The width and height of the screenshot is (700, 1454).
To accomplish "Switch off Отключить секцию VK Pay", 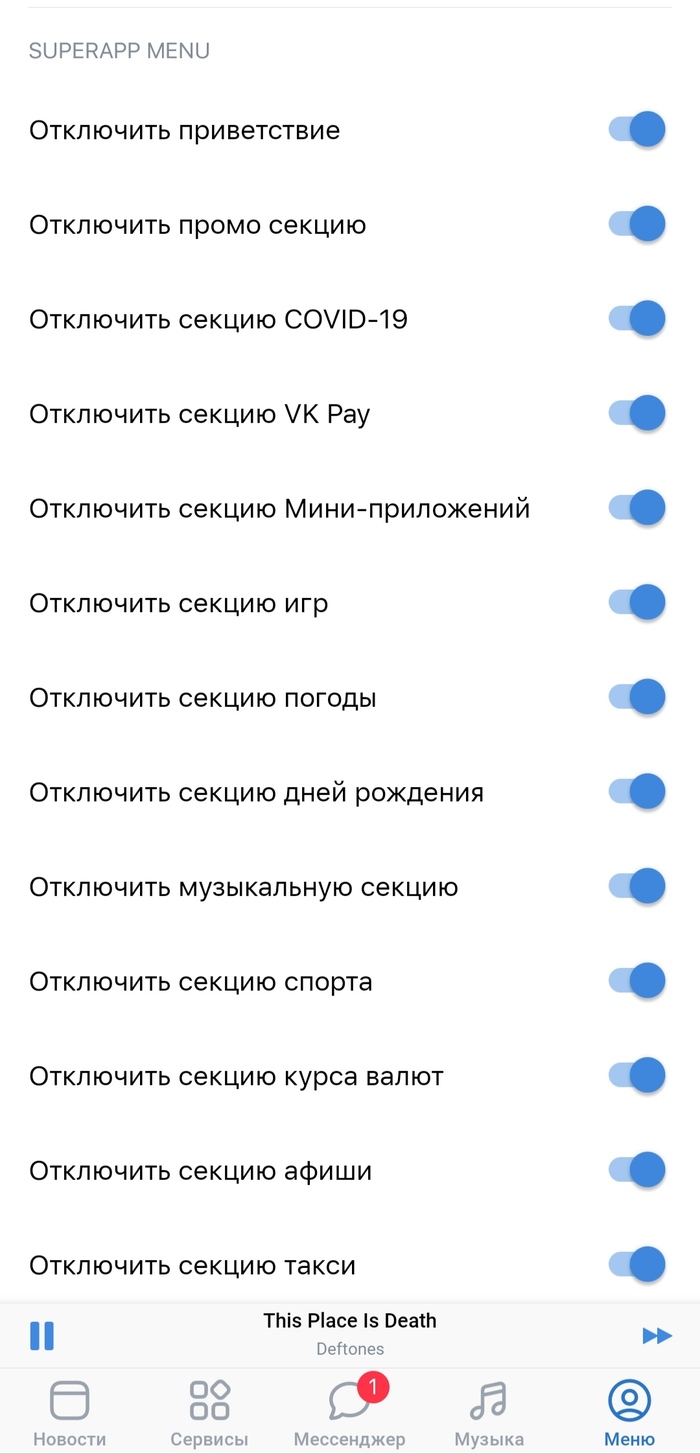I will click(x=637, y=413).
